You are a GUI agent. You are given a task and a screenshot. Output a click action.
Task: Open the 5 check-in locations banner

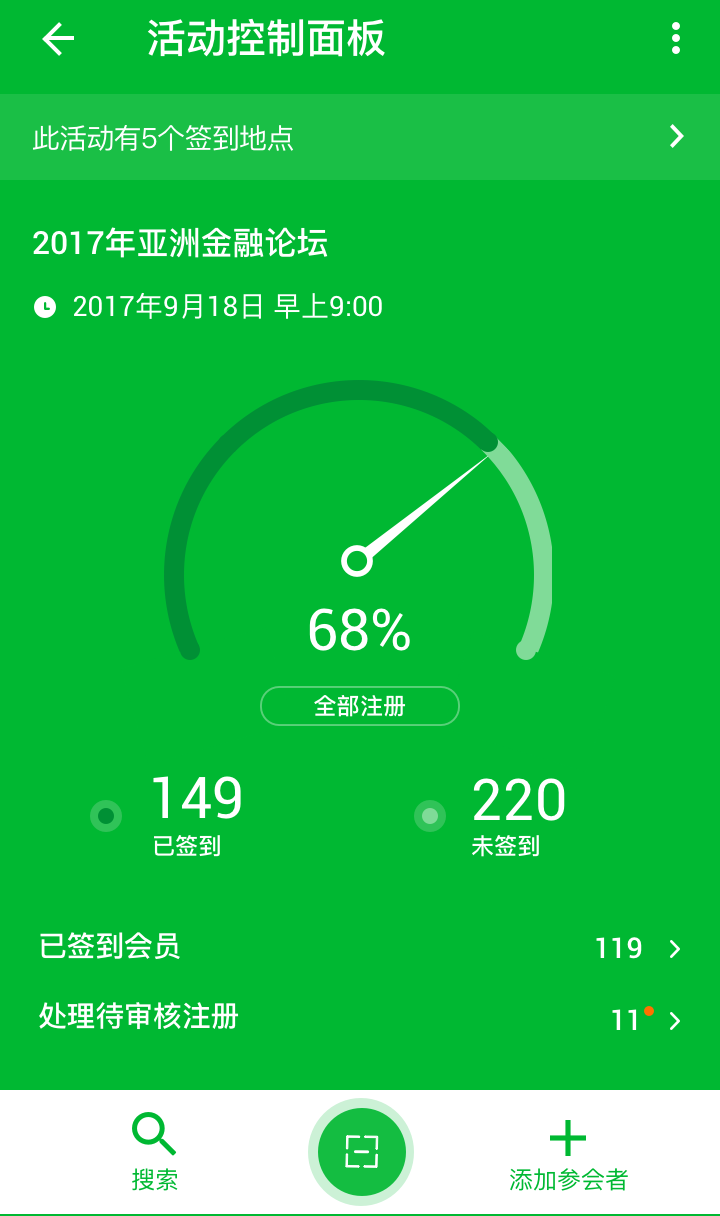pos(360,137)
